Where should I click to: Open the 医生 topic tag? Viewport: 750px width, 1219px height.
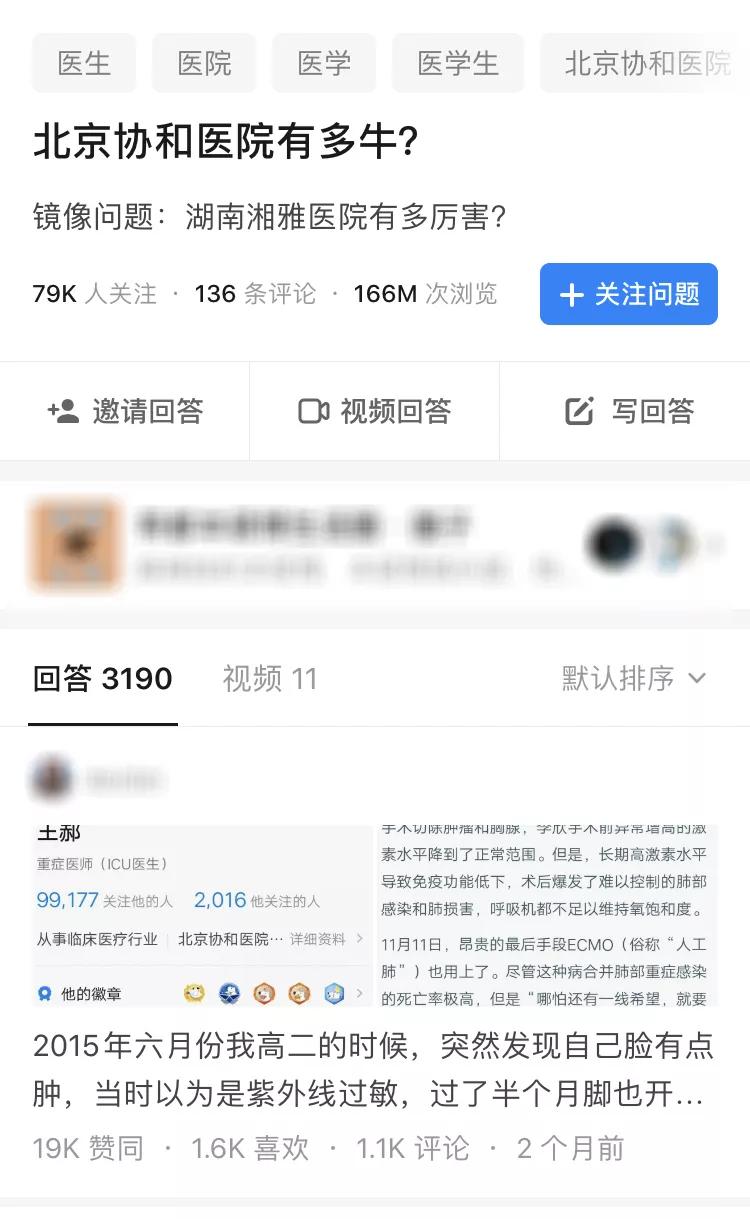[x=84, y=62]
